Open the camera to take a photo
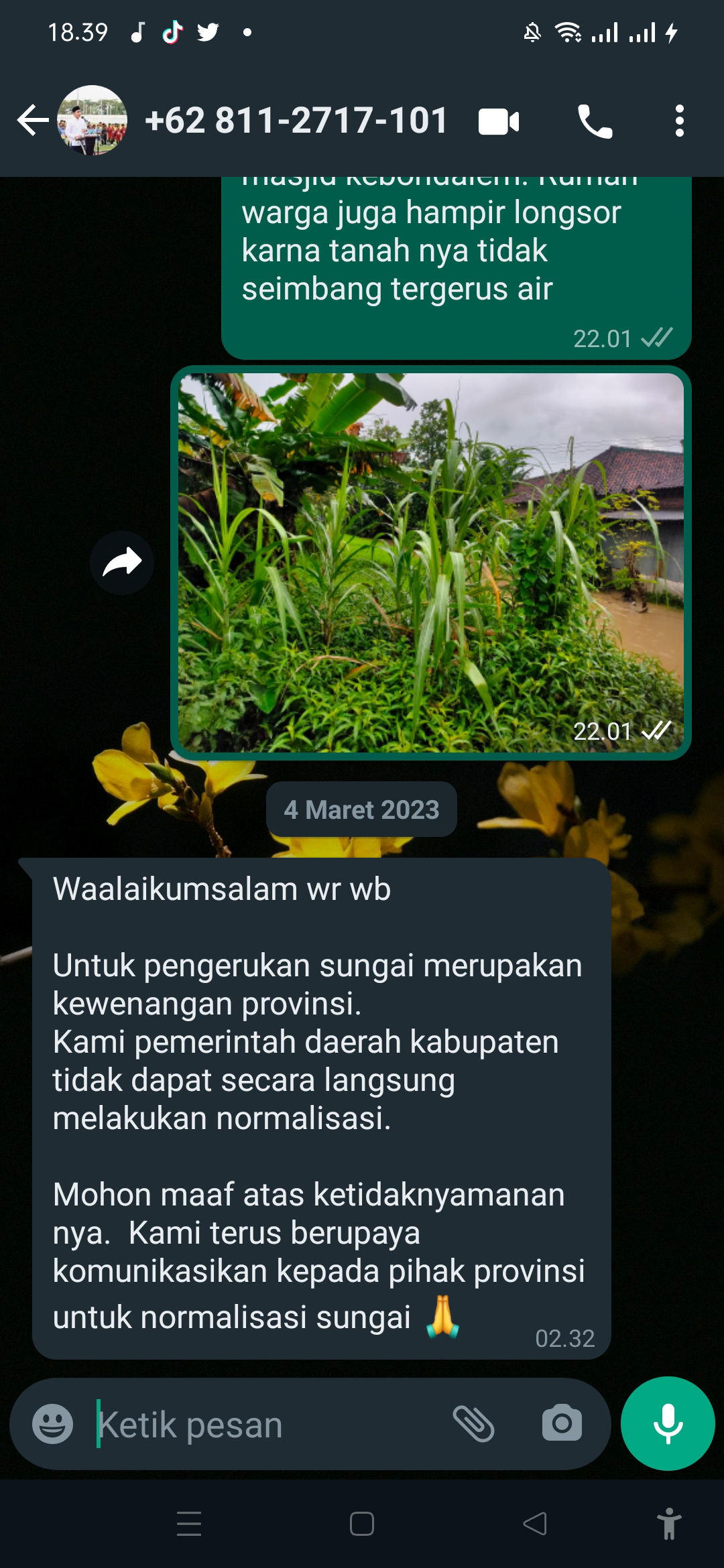The width and height of the screenshot is (724, 1568). tap(562, 1424)
